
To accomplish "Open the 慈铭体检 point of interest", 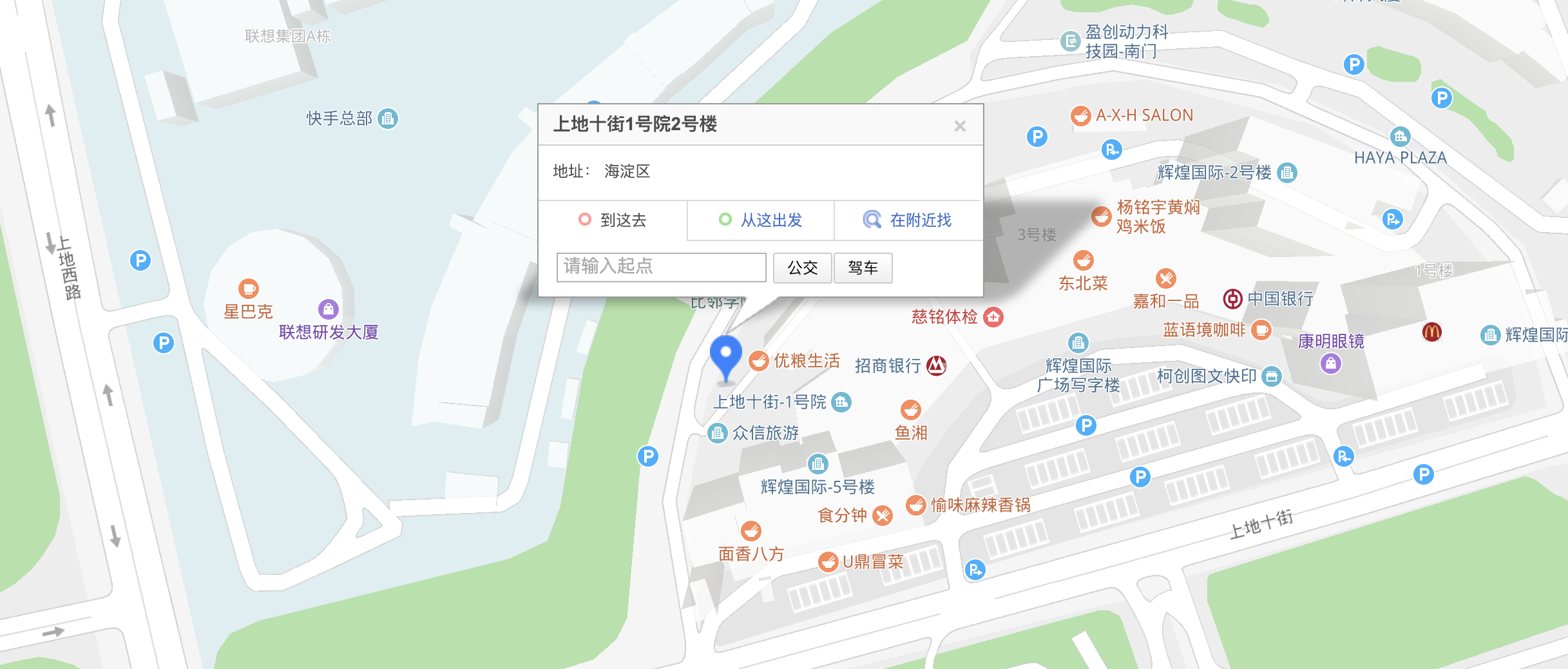I will [993, 317].
